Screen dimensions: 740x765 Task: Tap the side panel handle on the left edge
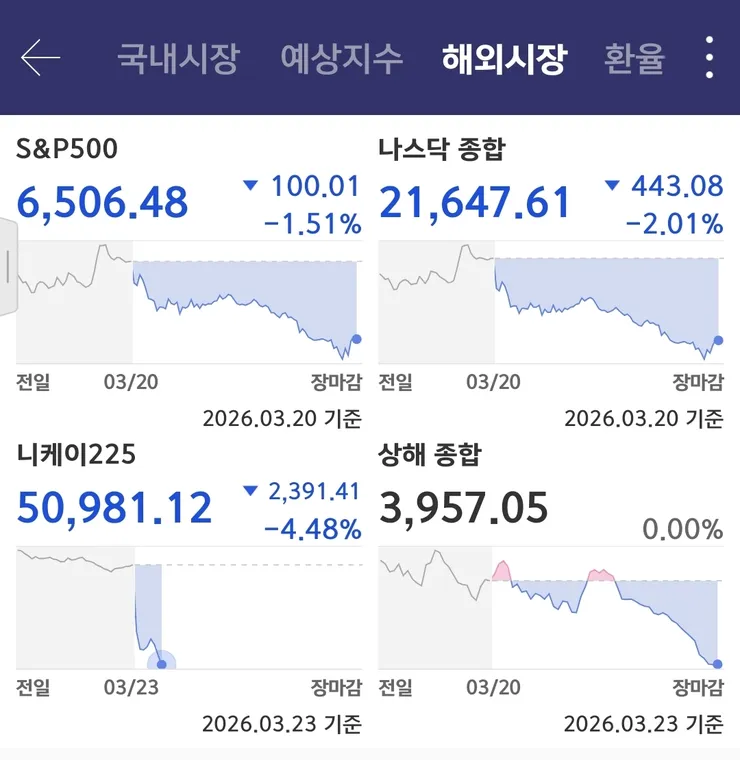(x=8, y=266)
